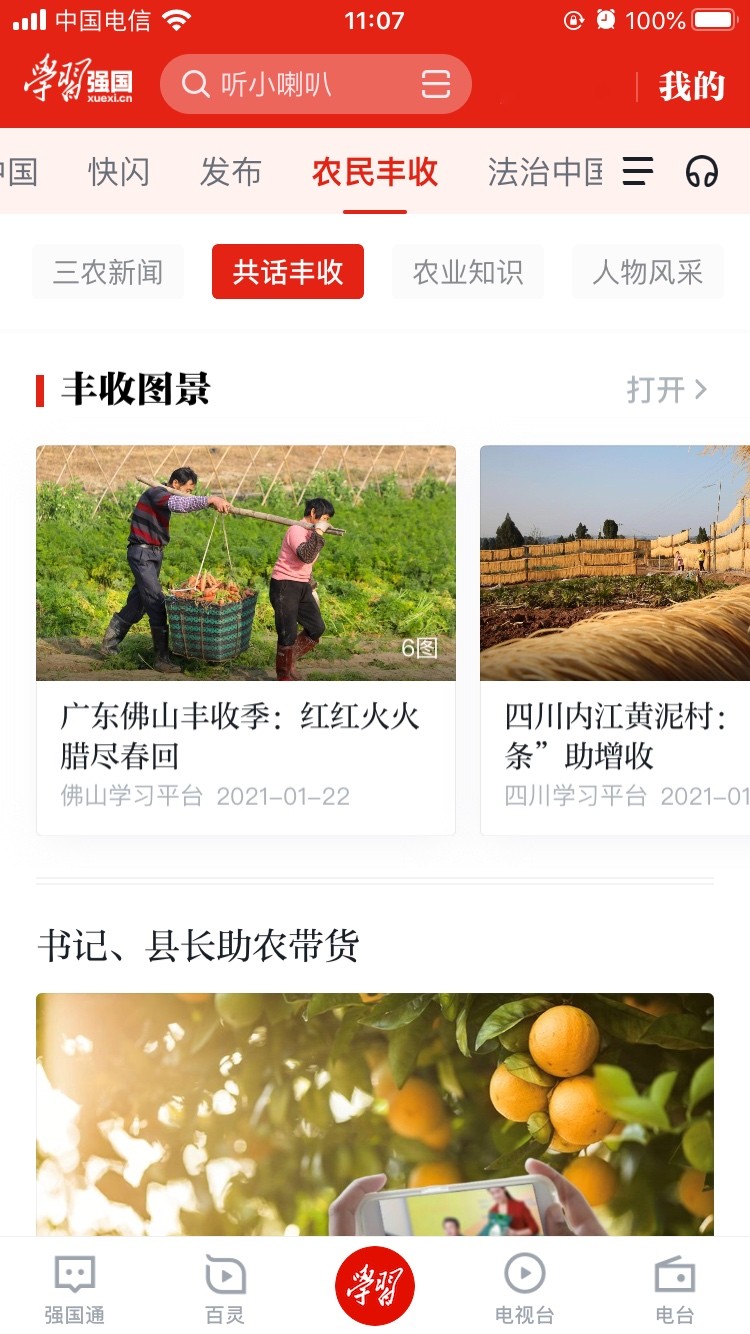Open 我的 profile page
The width and height of the screenshot is (750, 1334).
(691, 86)
